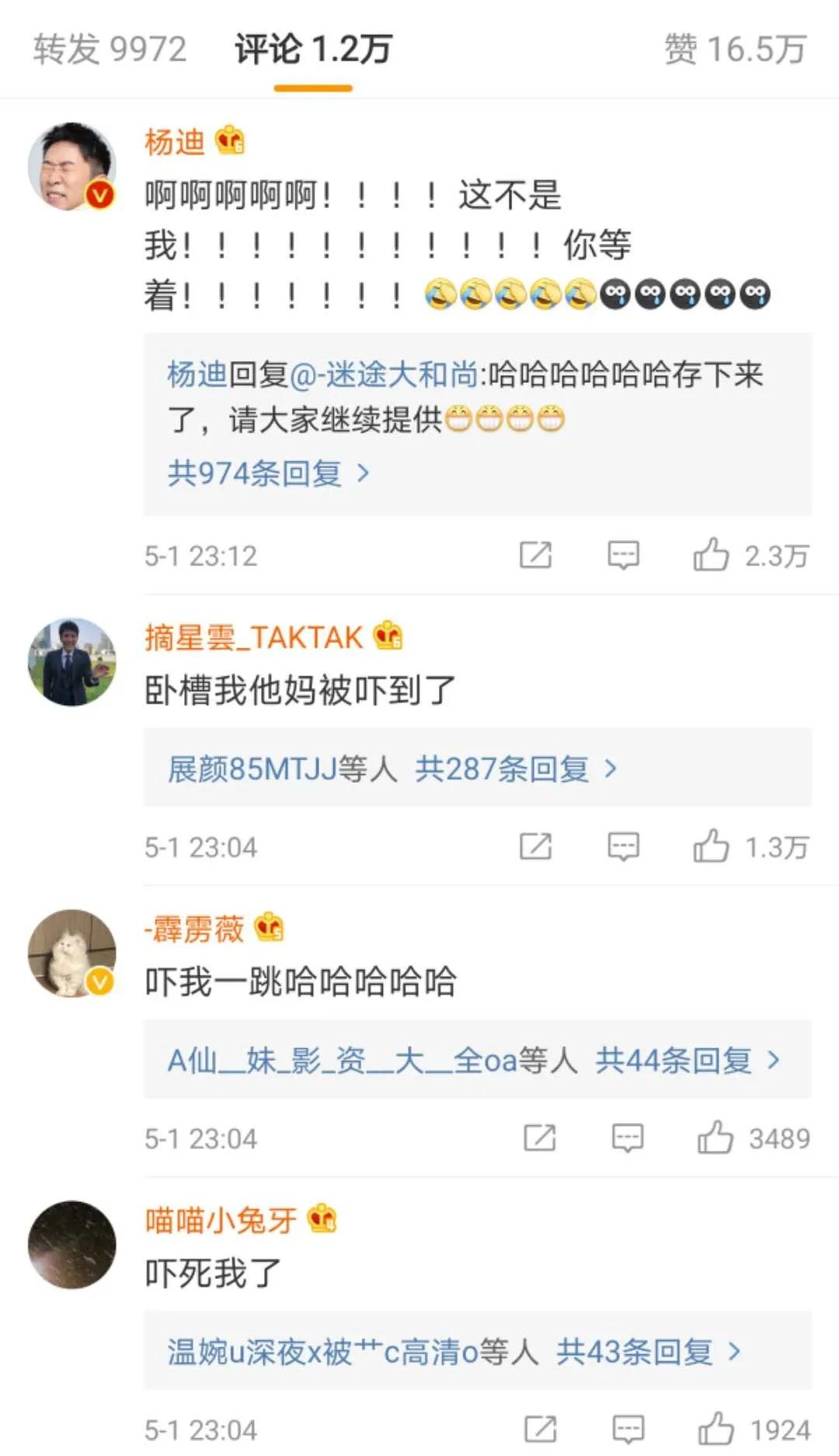Expand 共974条回复 under 杨迪's comment

click(x=269, y=472)
